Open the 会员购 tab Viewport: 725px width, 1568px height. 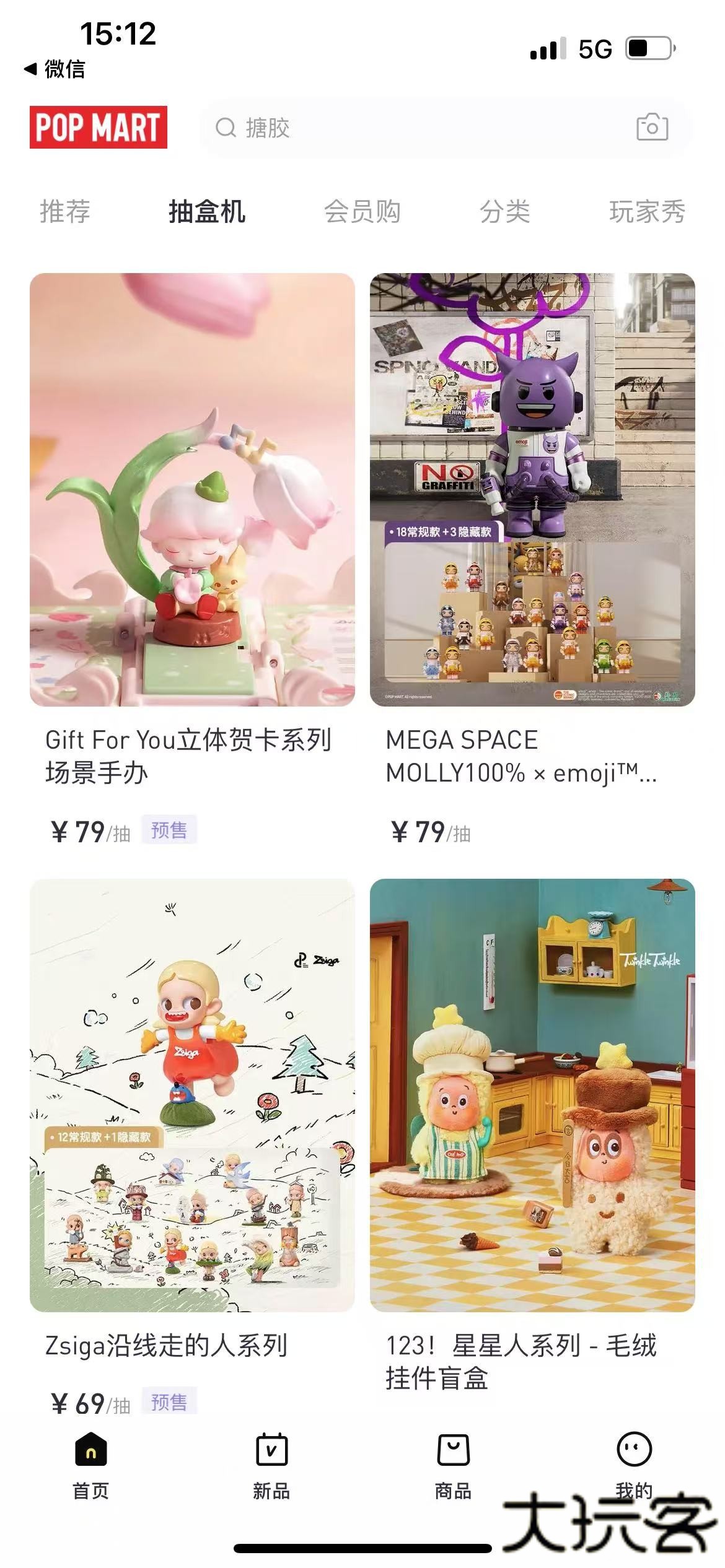[x=362, y=212]
